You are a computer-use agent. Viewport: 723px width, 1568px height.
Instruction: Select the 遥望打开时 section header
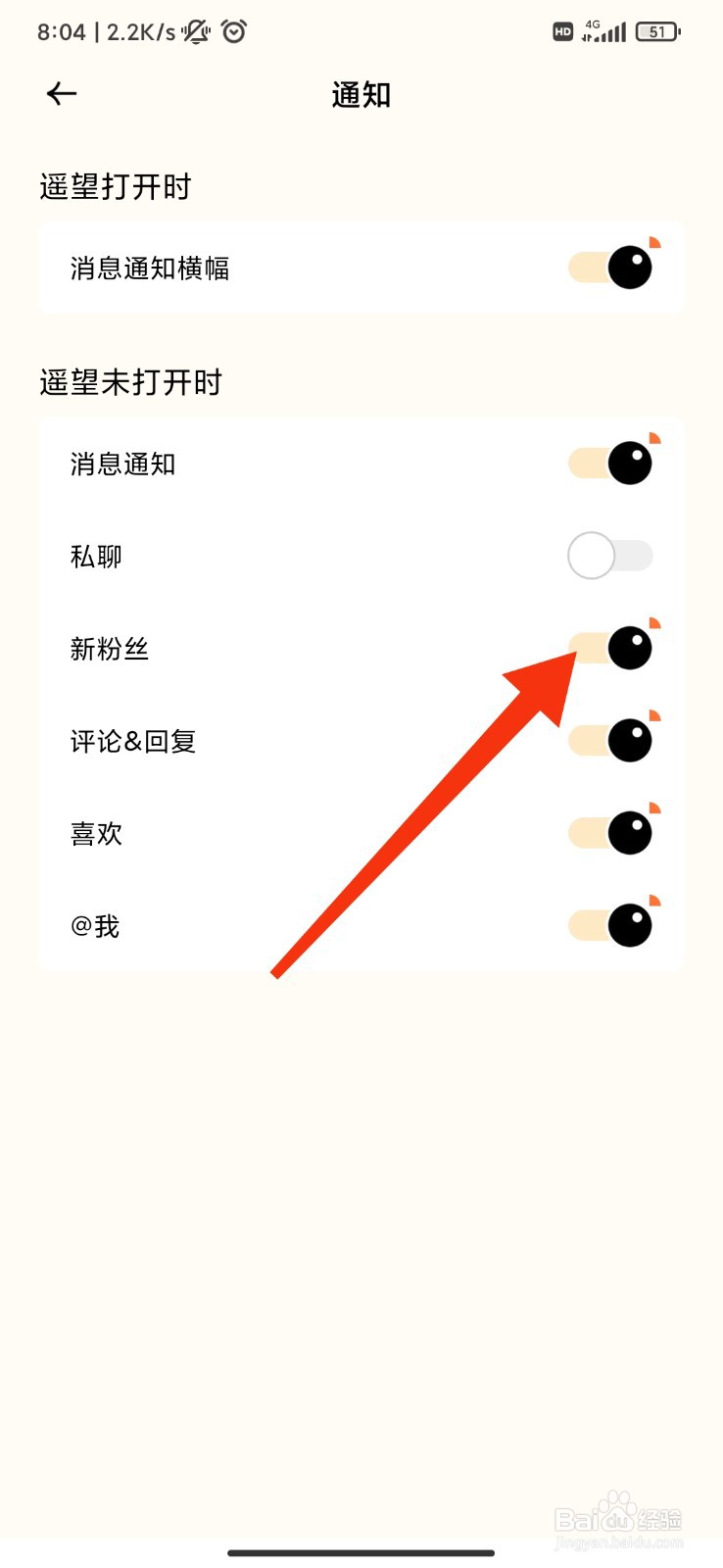116,186
